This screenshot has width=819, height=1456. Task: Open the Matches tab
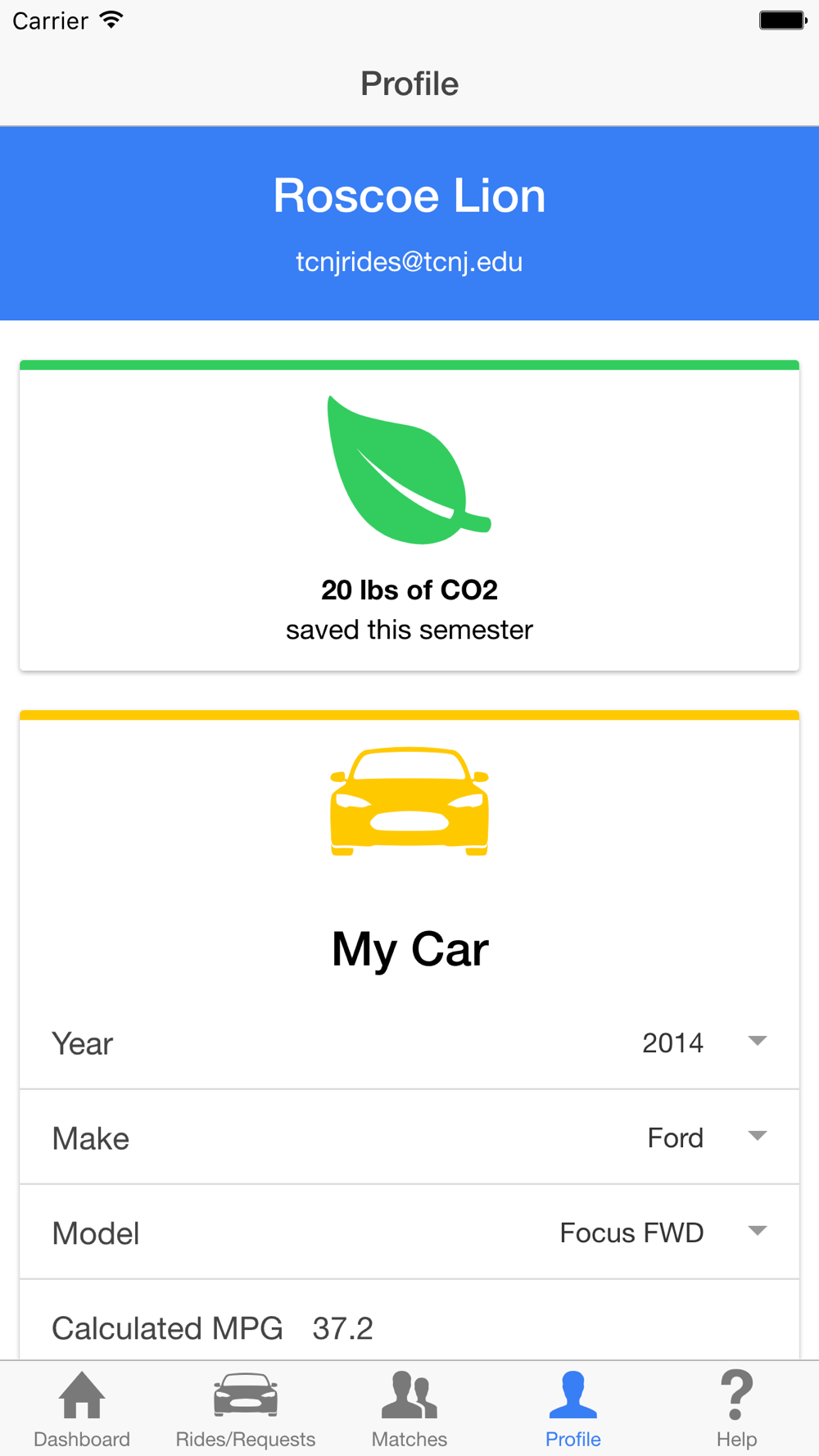pos(409,1409)
